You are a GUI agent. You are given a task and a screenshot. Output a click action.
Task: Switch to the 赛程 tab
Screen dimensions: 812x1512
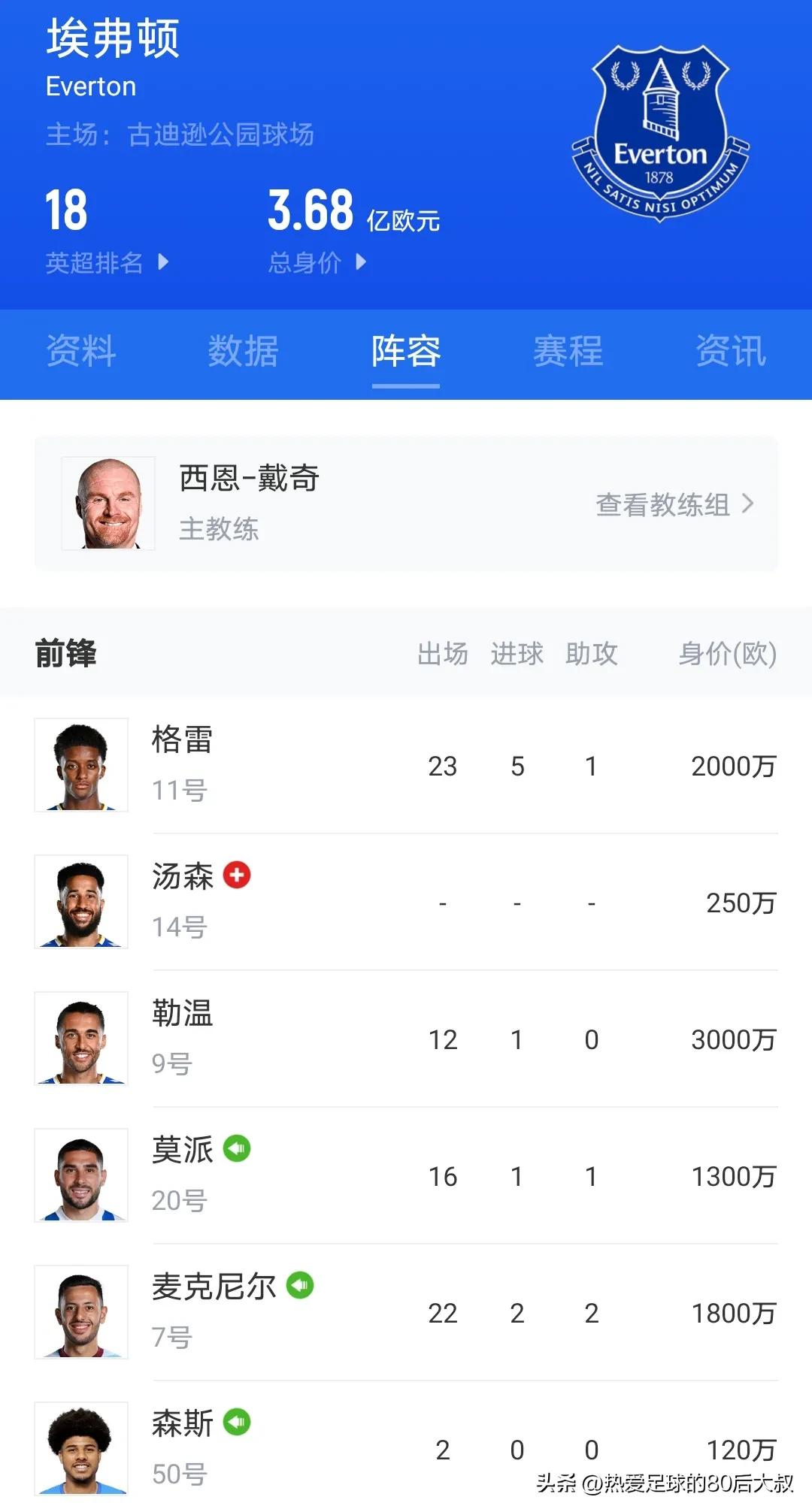pyautogui.click(x=568, y=352)
